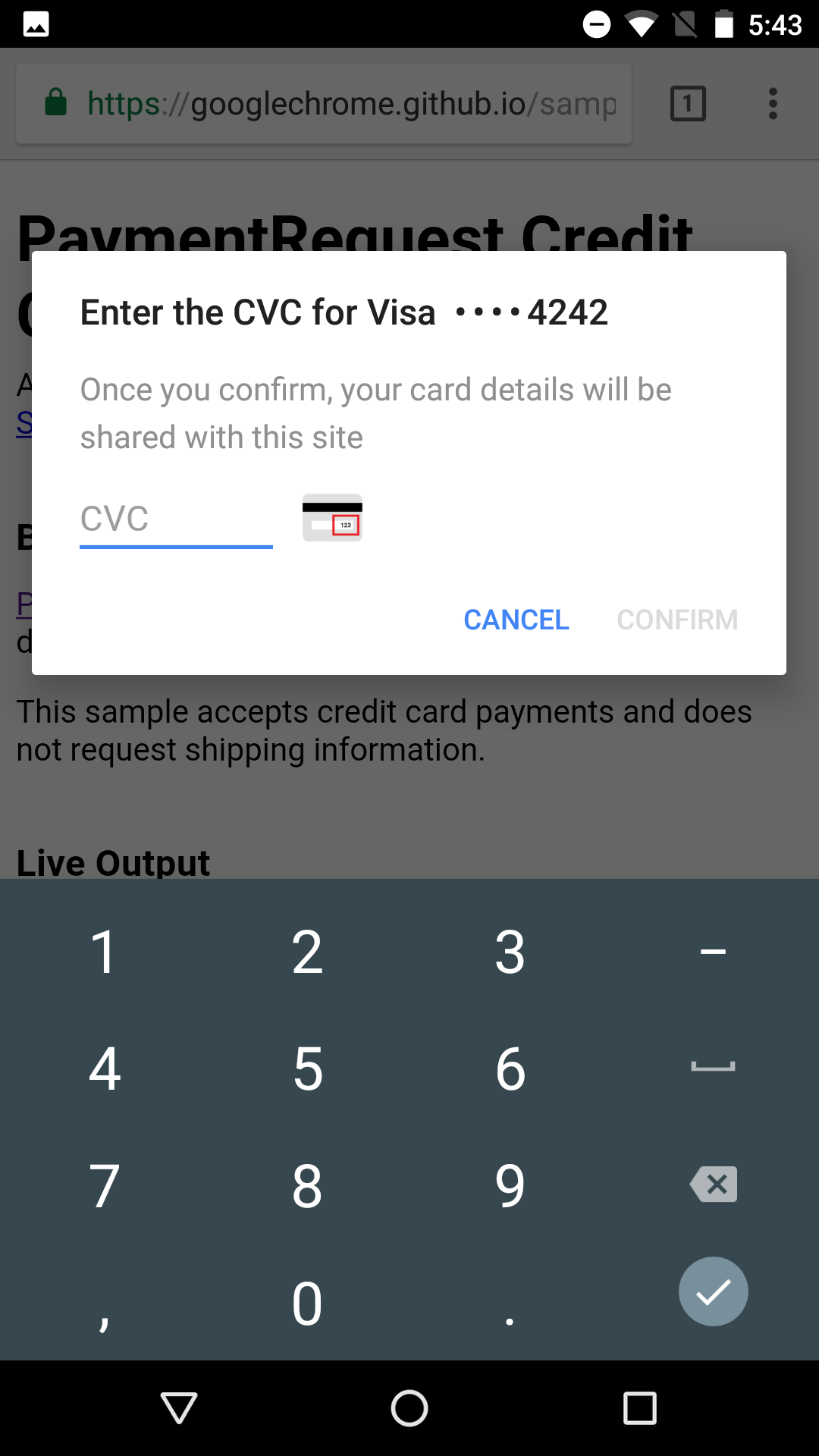This screenshot has height=1456, width=819.
Task: Enter digit 7 on the keypad
Action: (105, 1185)
